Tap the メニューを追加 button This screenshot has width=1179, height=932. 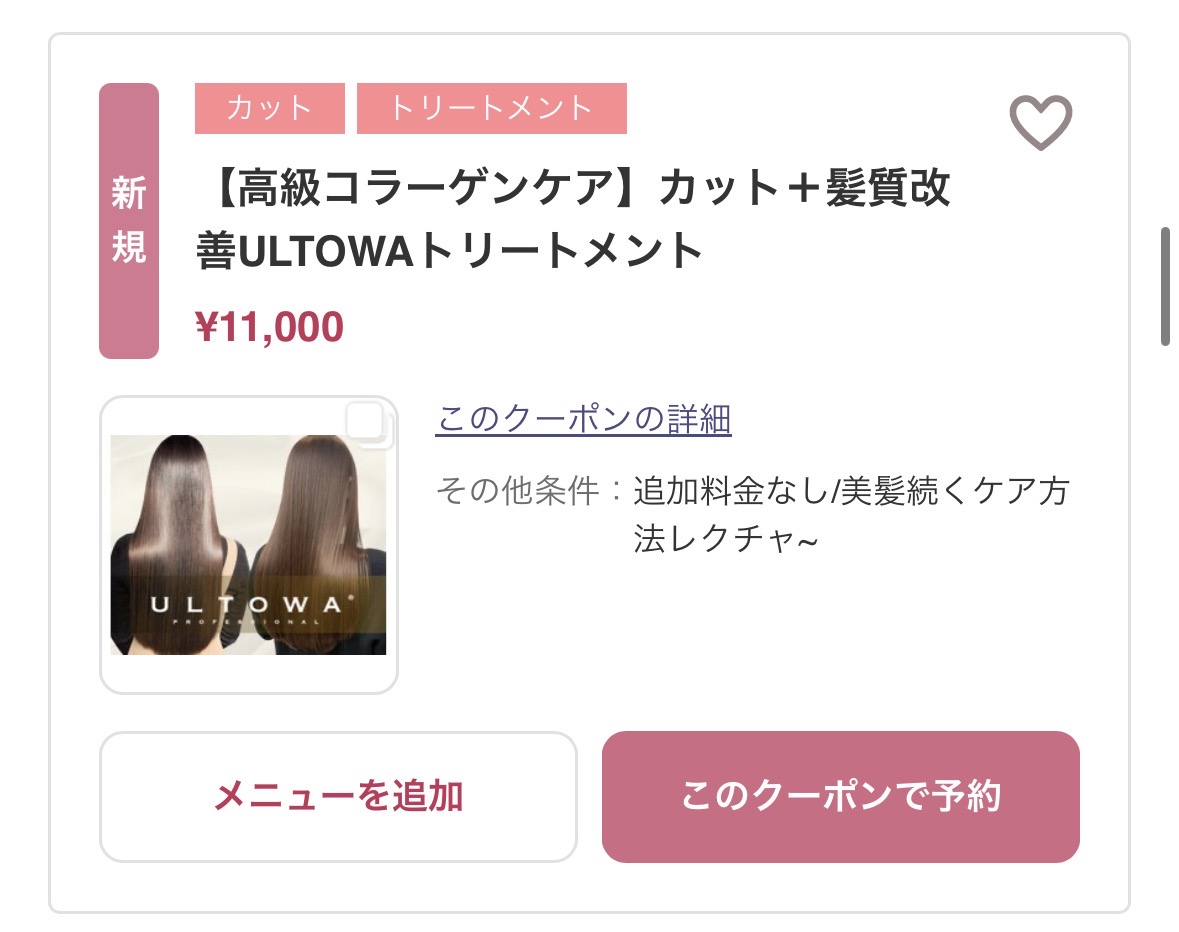338,796
